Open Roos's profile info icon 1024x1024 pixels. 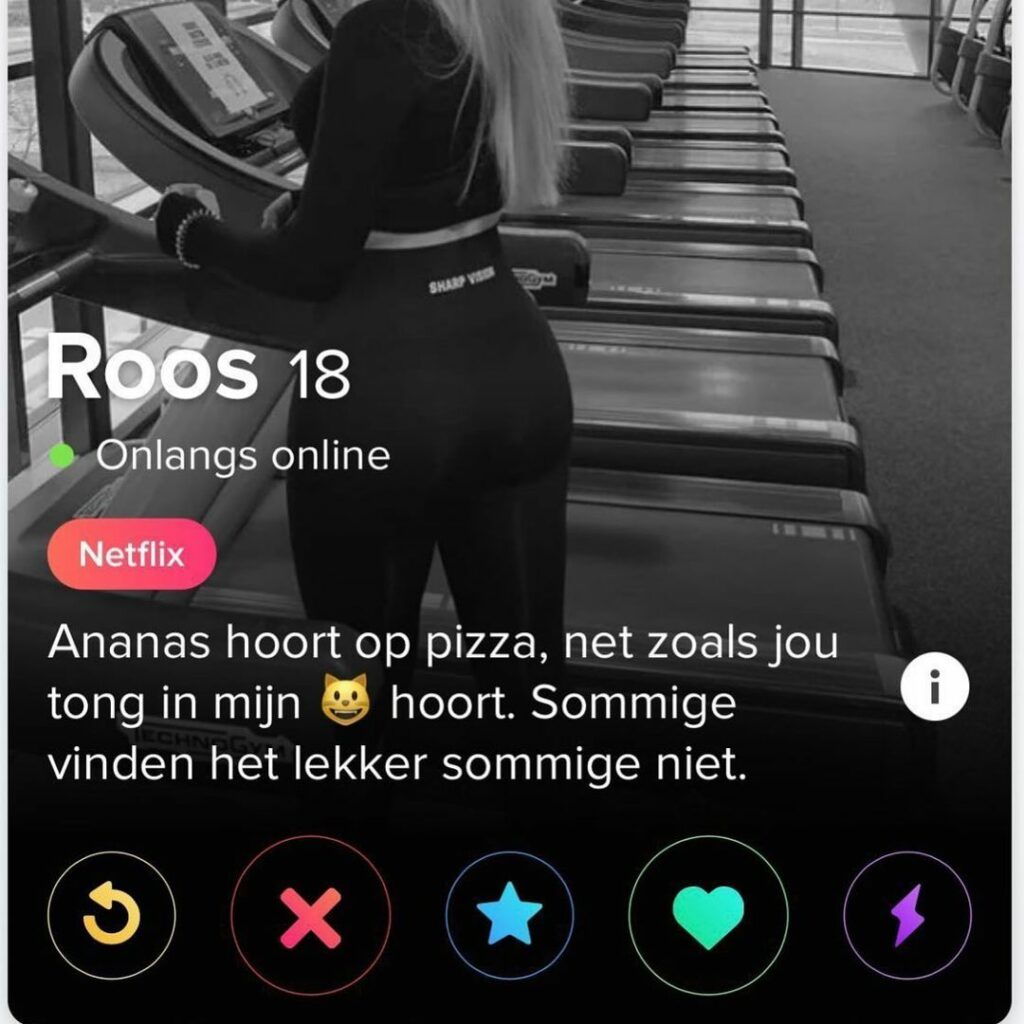coord(935,689)
